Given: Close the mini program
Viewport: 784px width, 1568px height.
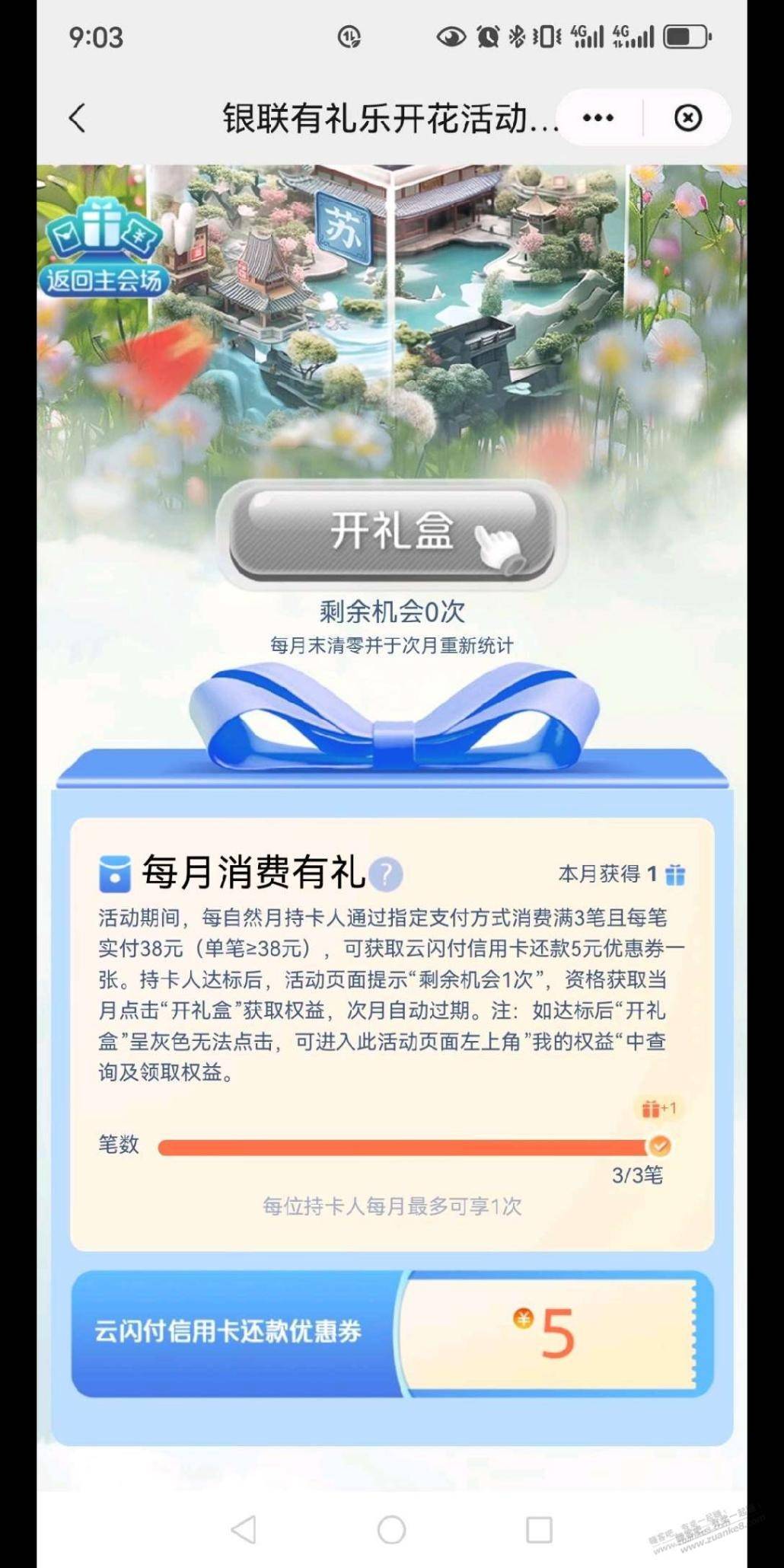Looking at the screenshot, I should click(x=687, y=118).
